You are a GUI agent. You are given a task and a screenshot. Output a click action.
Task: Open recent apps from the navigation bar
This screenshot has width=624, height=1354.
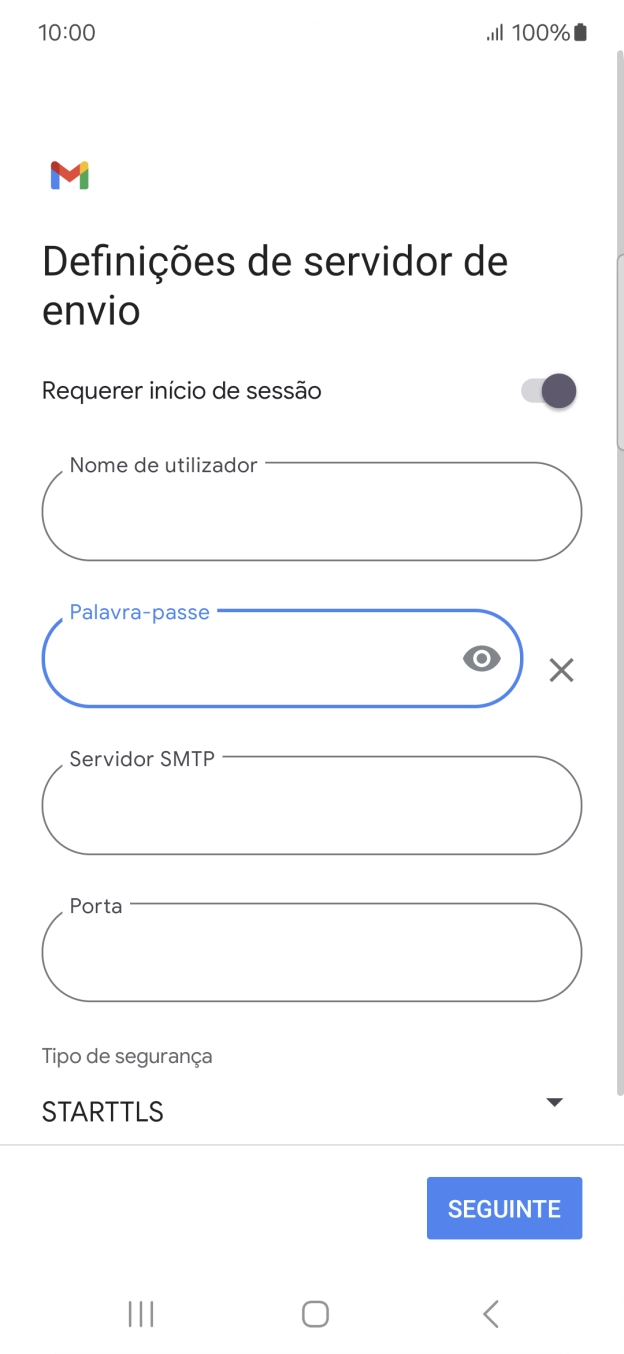[x=141, y=1313]
